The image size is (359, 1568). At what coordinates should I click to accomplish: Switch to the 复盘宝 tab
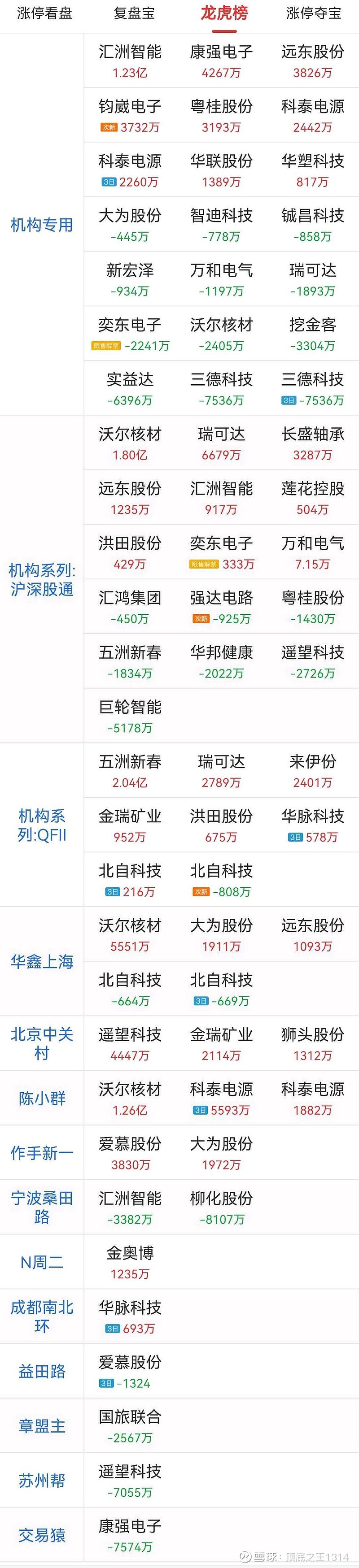point(134,13)
